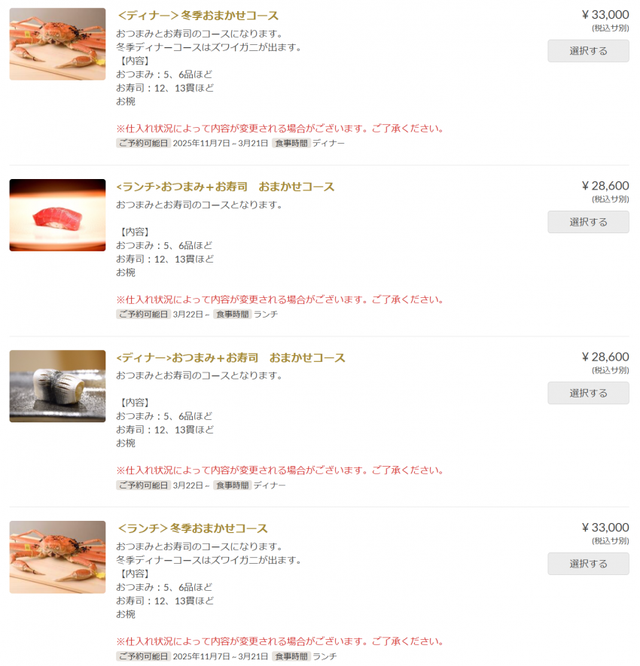Tap 選択する for <ディナー>おつまみ+お寿司 おまかせコース
Viewport: 640px width, 666px height.
[588, 393]
